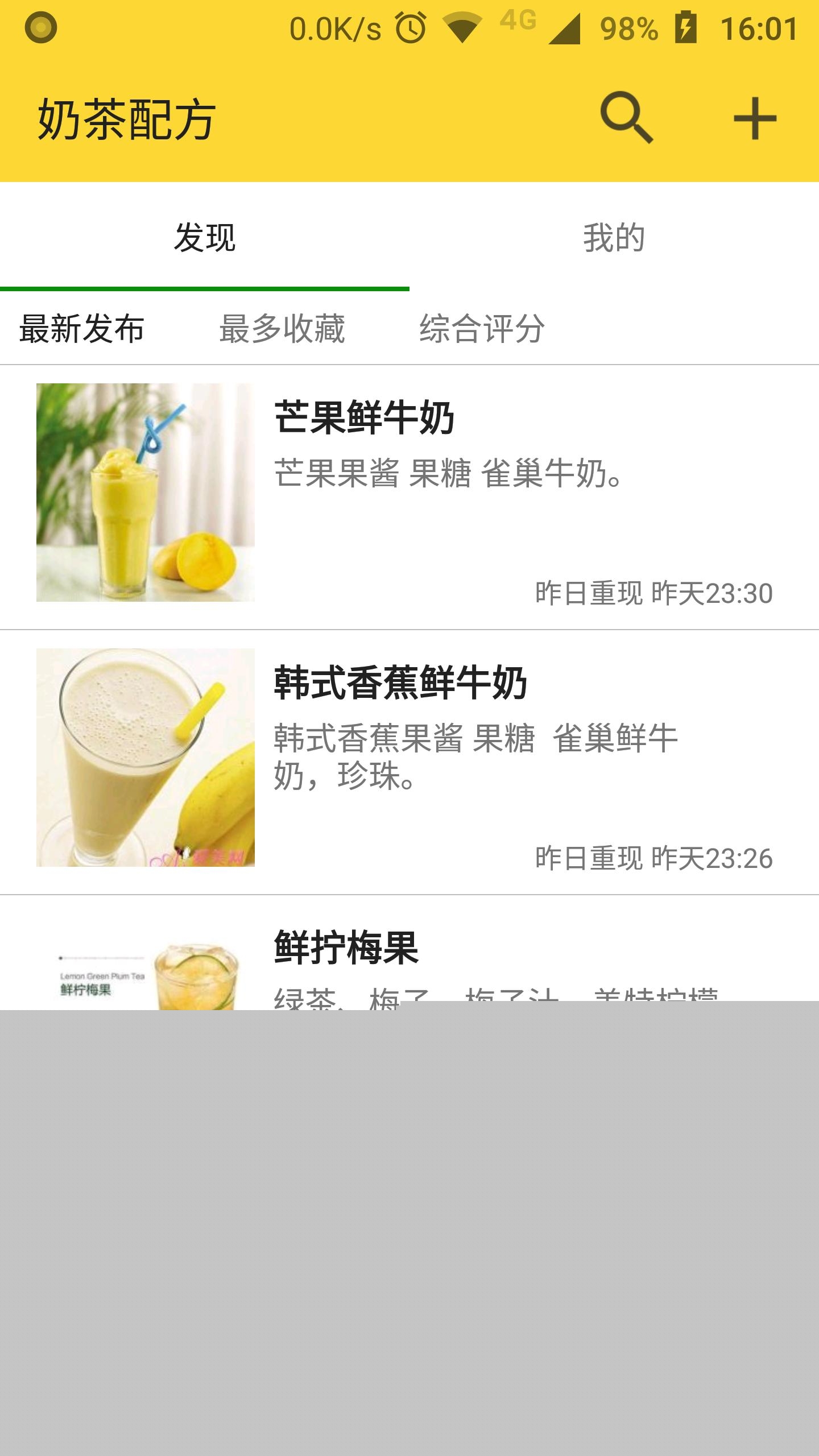Screen dimensions: 819x1456
Task: Select the 综合评分 sorting option
Action: [481, 329]
